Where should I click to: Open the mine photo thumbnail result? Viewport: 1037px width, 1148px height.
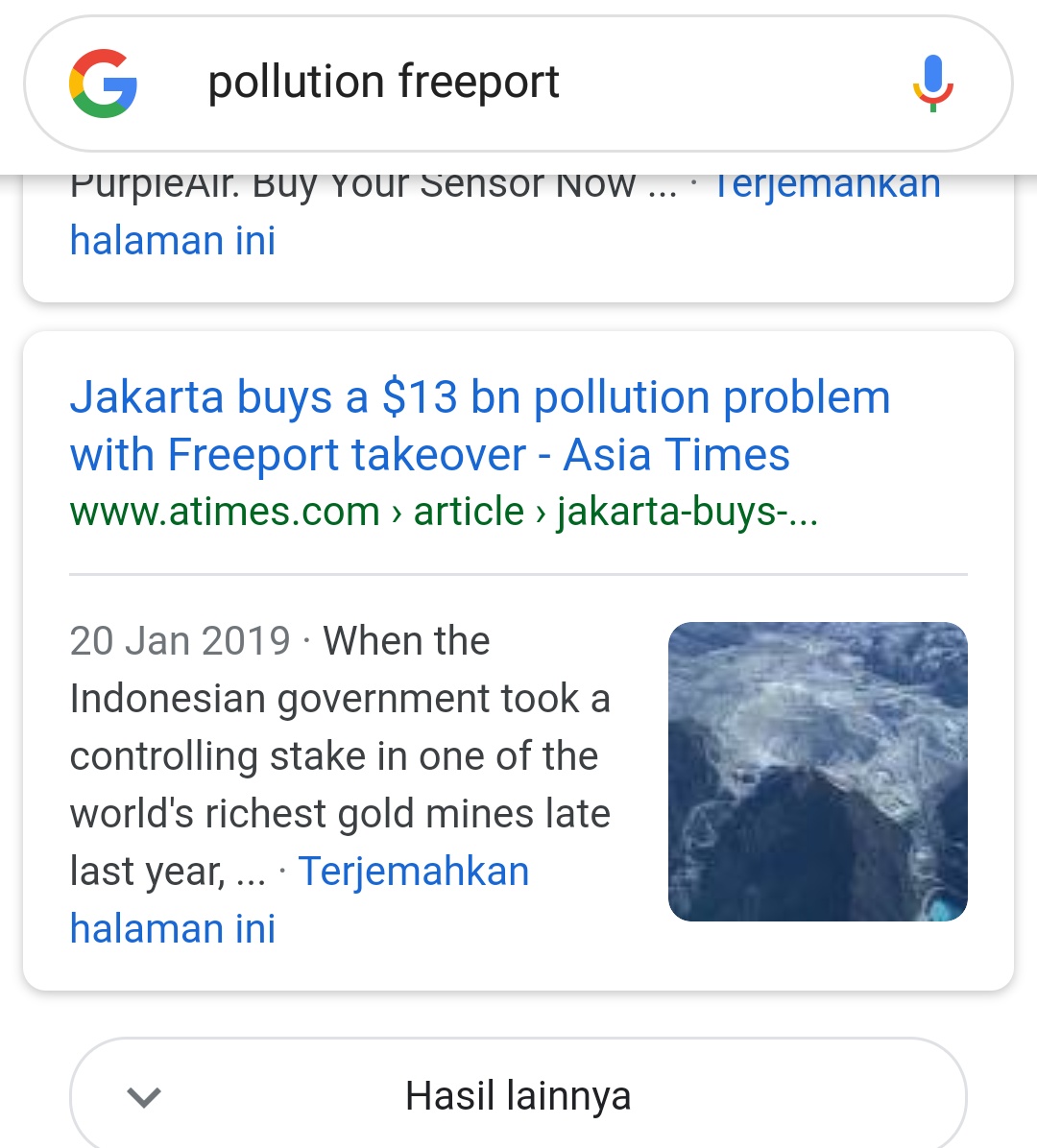pyautogui.click(x=817, y=771)
